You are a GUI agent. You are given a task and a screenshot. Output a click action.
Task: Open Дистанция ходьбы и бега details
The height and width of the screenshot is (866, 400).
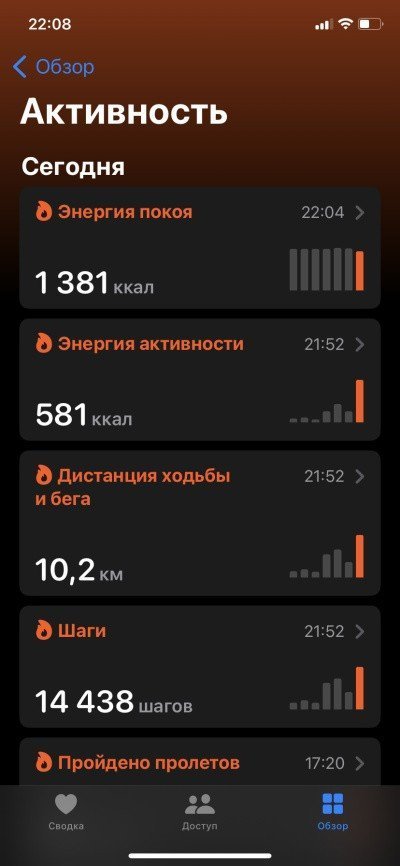click(x=200, y=523)
